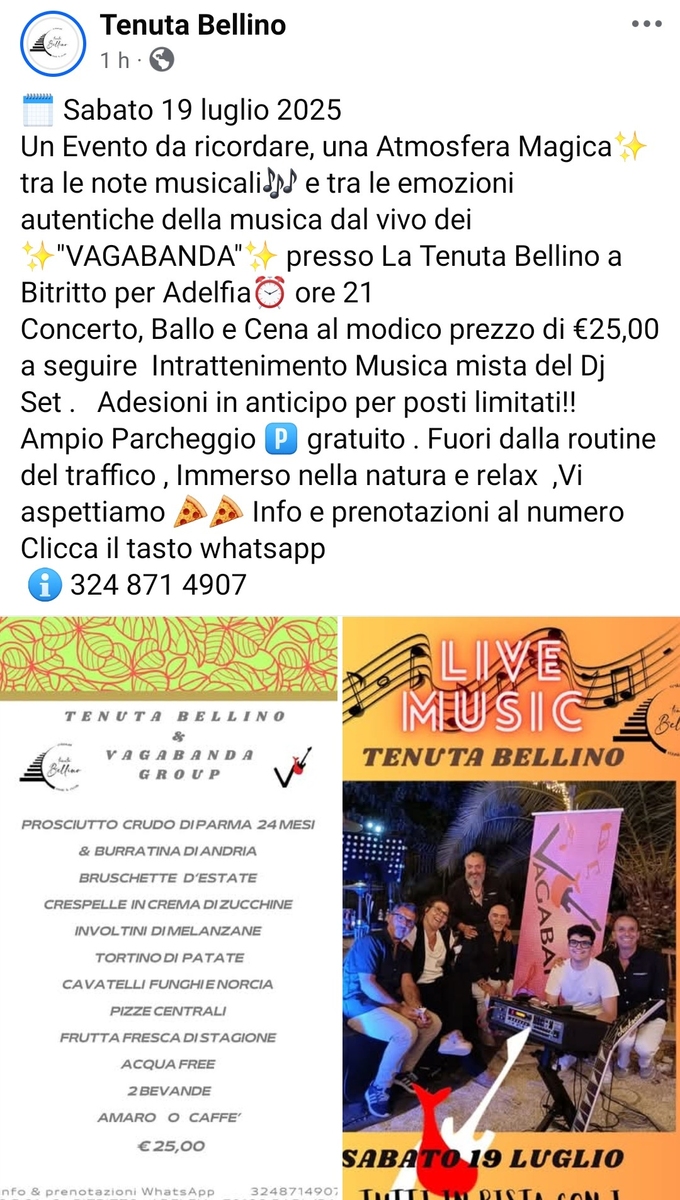Open the post's three-dot options menu
The width and height of the screenshot is (680, 1200).
coord(653,23)
